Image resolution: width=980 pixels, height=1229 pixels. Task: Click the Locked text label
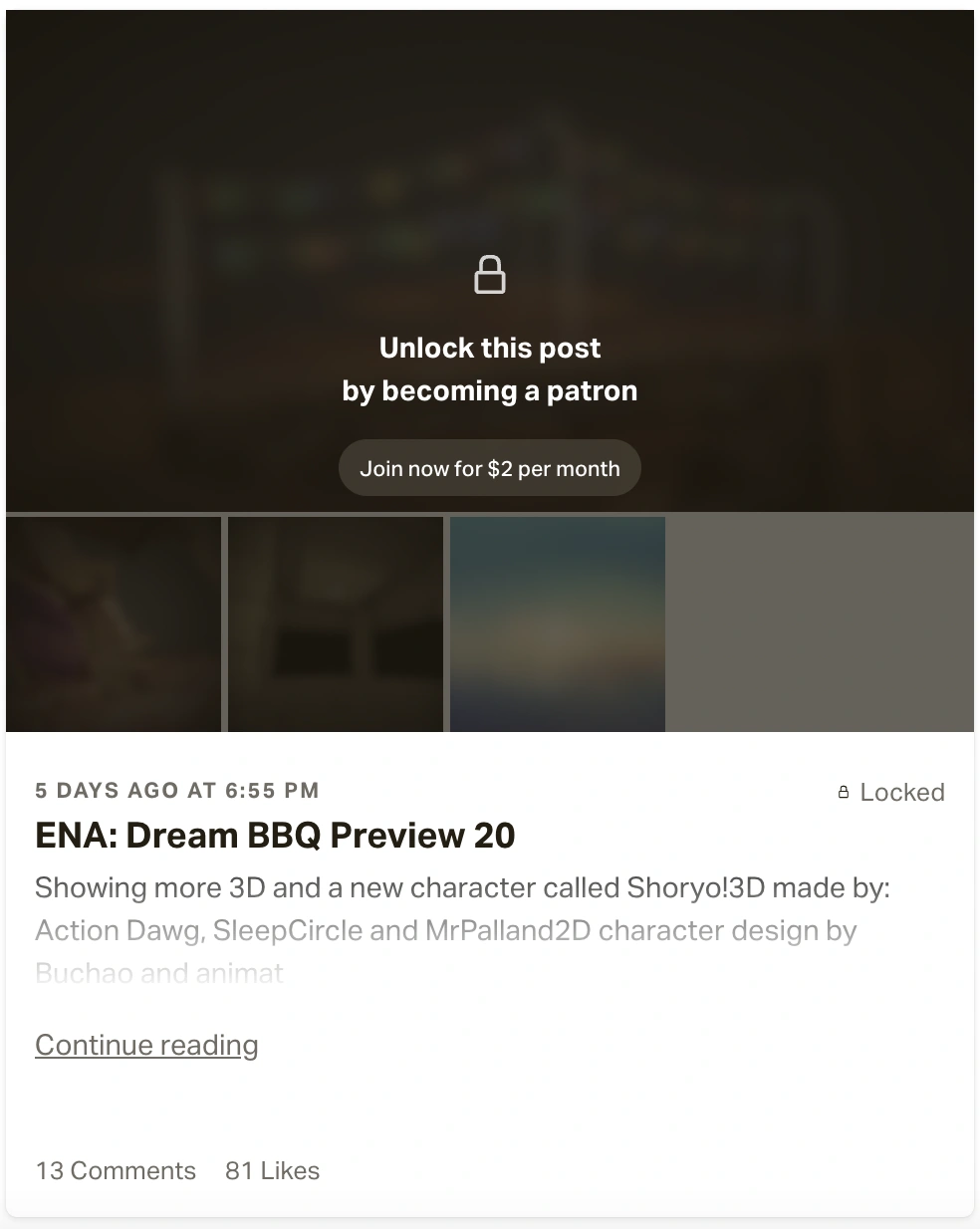904,792
